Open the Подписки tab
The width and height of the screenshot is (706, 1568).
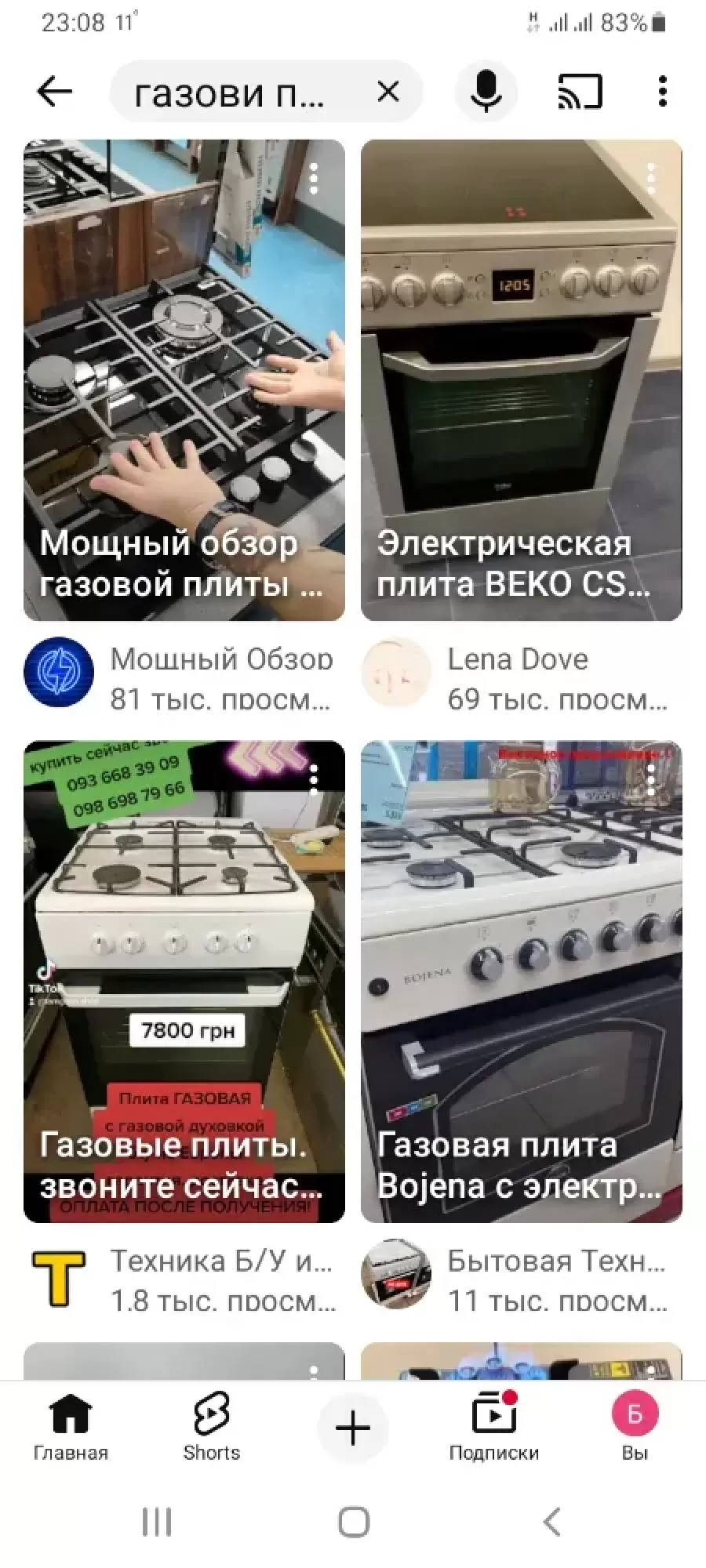click(493, 1428)
